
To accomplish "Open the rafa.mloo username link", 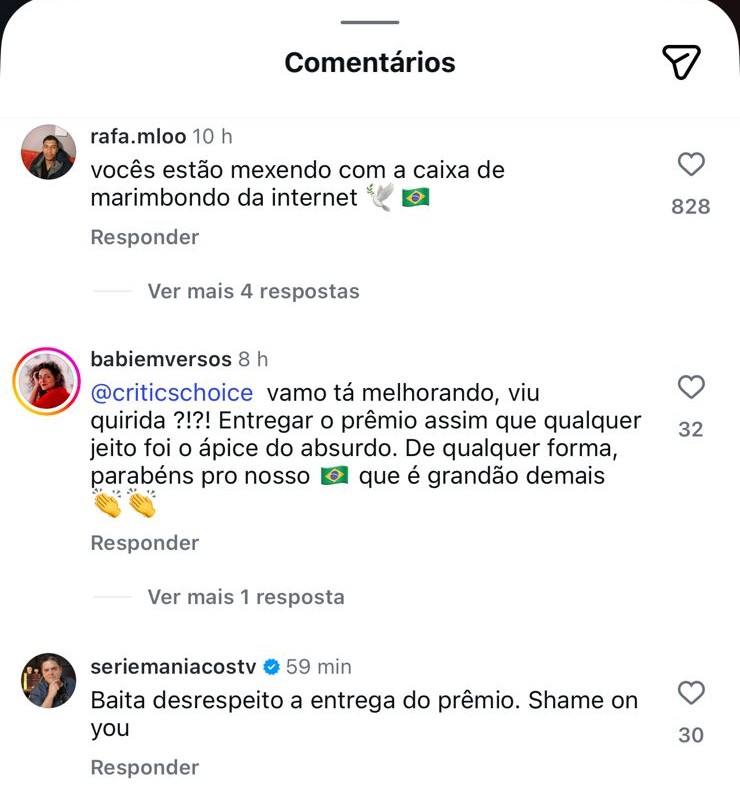I will tap(138, 137).
